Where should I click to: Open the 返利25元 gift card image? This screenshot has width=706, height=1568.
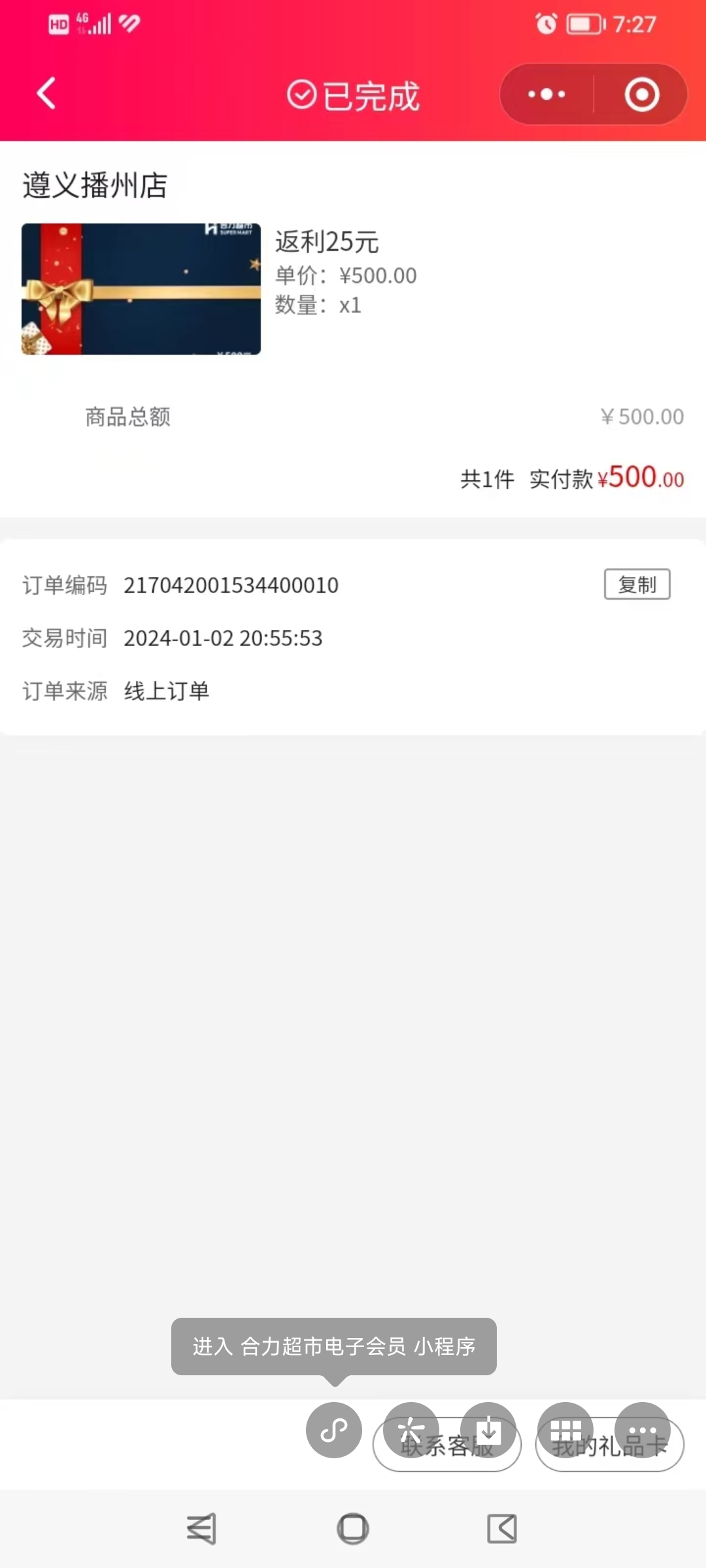point(141,289)
